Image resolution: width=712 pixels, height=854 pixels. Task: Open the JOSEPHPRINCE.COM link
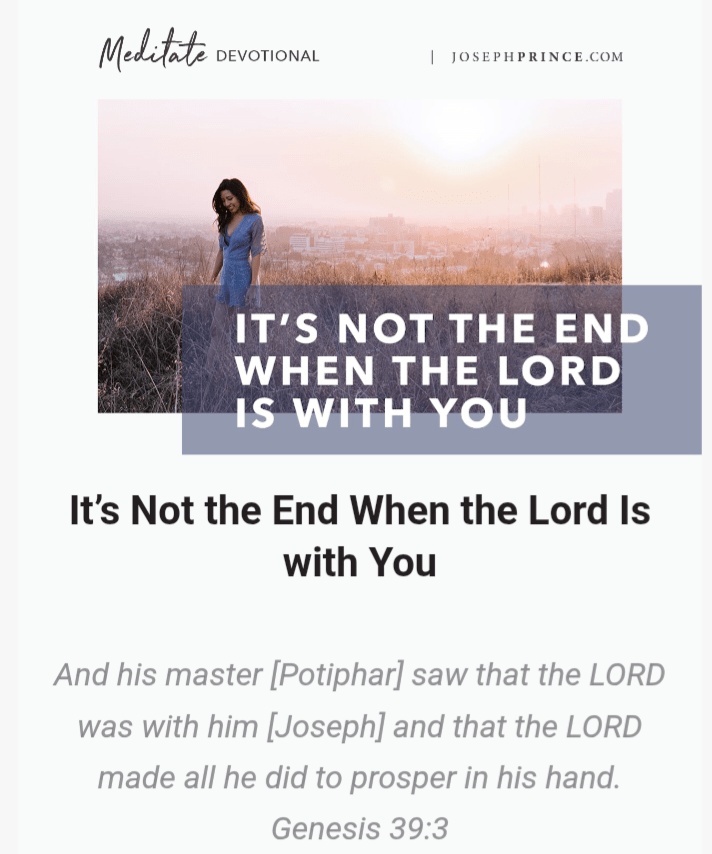tap(537, 57)
